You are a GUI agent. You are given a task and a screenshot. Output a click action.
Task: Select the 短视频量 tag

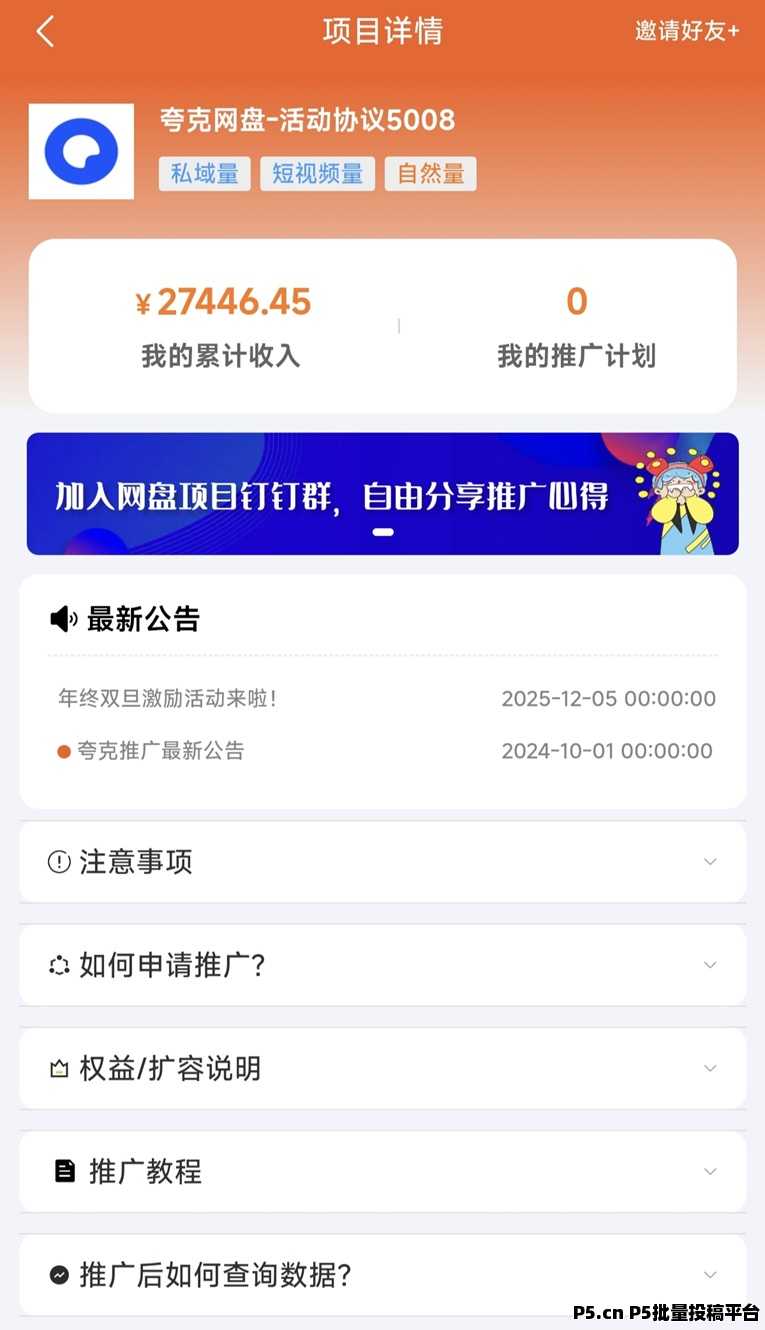pyautogui.click(x=317, y=173)
